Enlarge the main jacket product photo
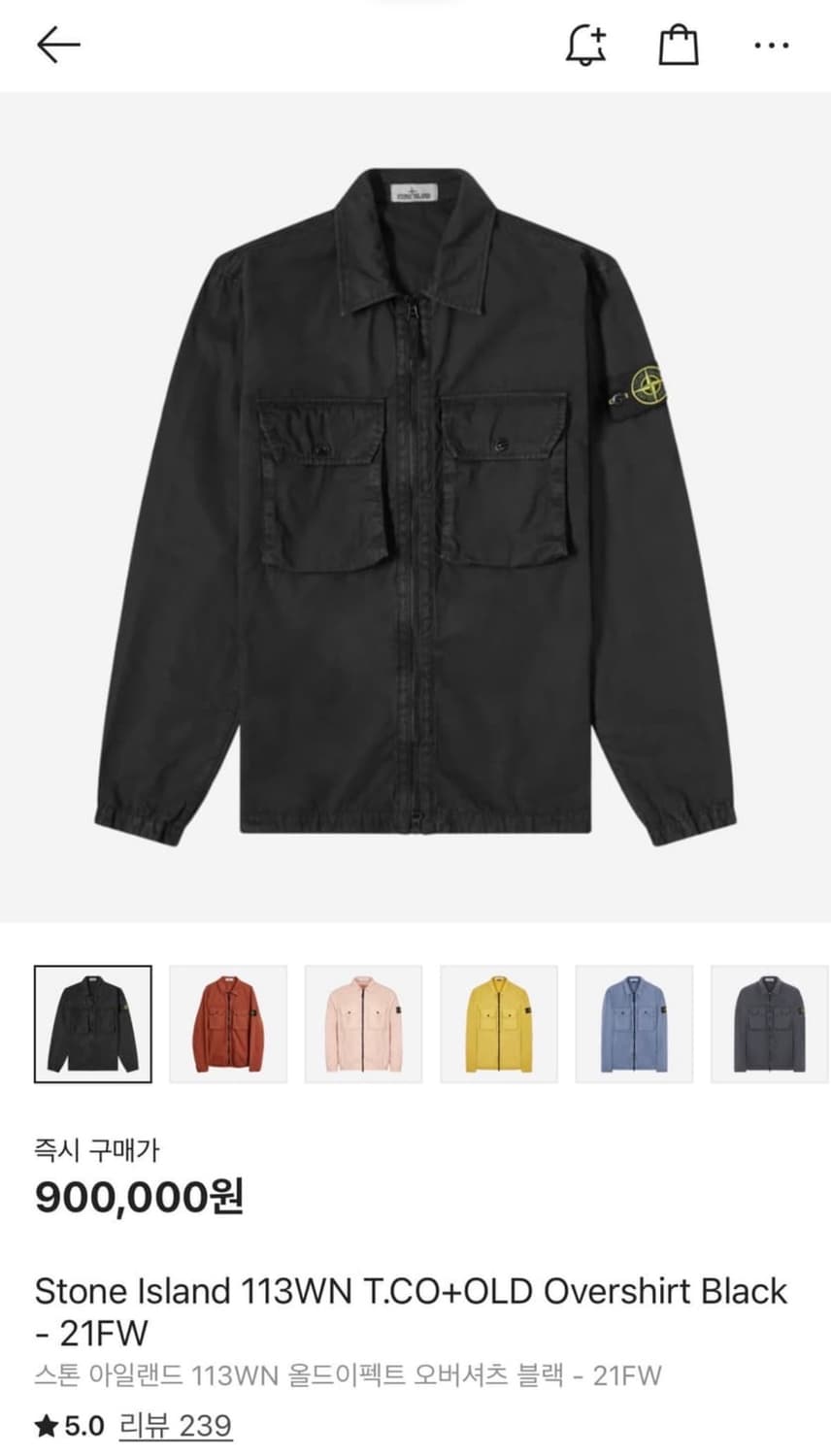 pos(415,505)
